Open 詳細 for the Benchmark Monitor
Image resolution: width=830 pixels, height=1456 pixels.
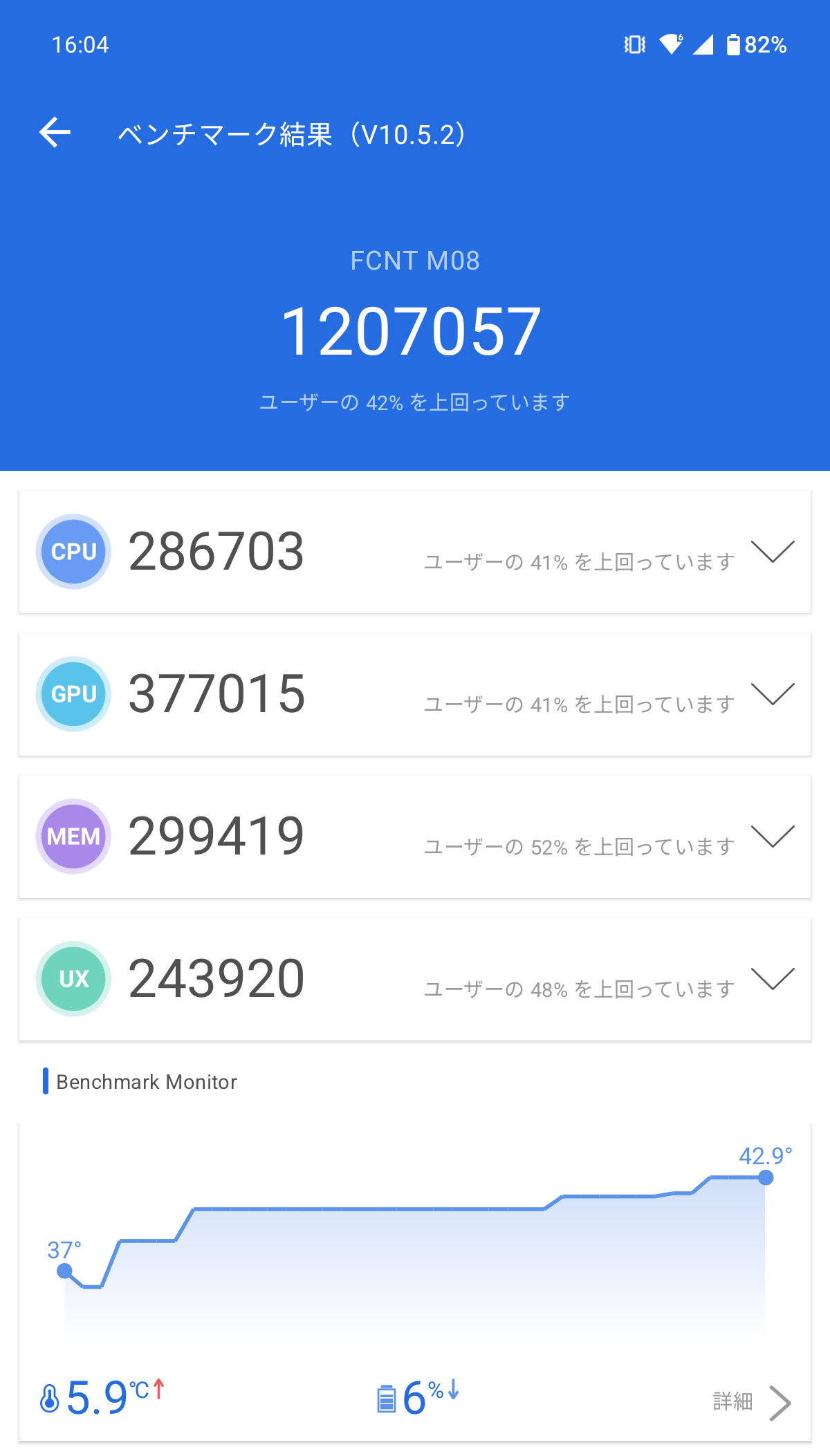point(752,1402)
